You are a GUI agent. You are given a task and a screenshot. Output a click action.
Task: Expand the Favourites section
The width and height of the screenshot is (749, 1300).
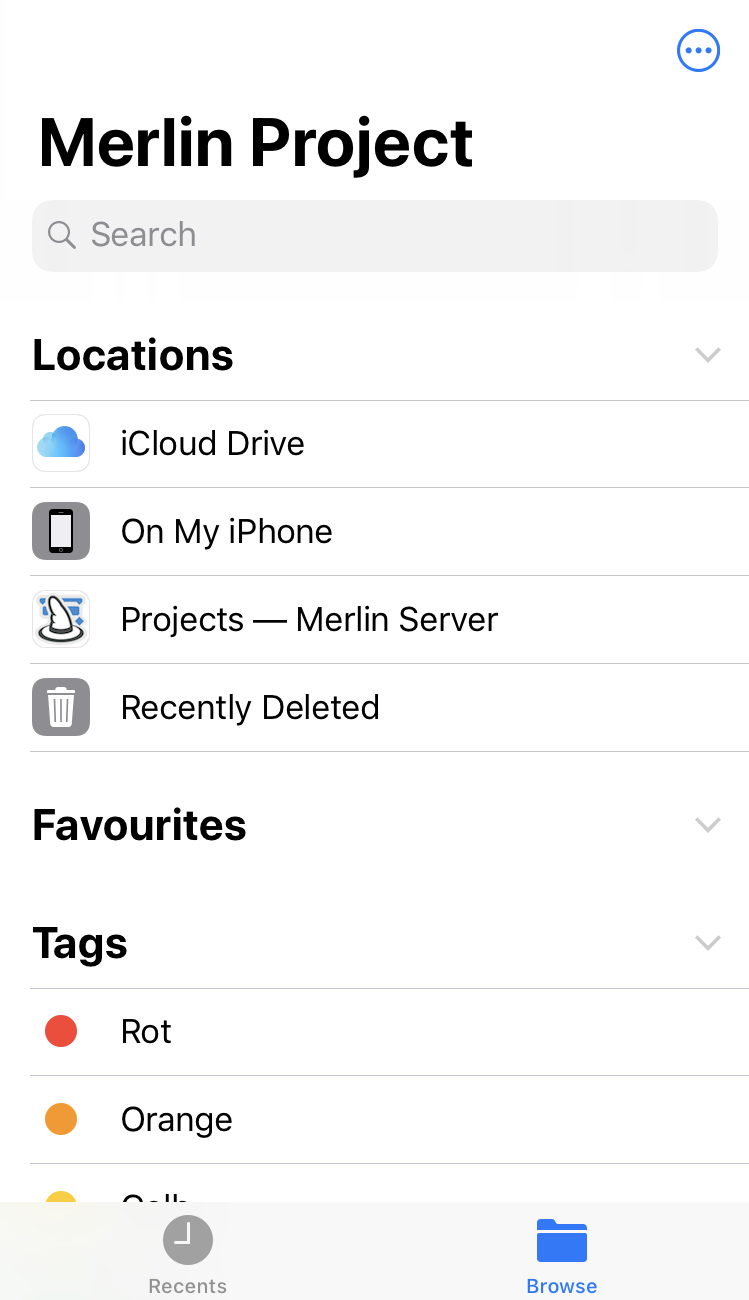tap(708, 825)
